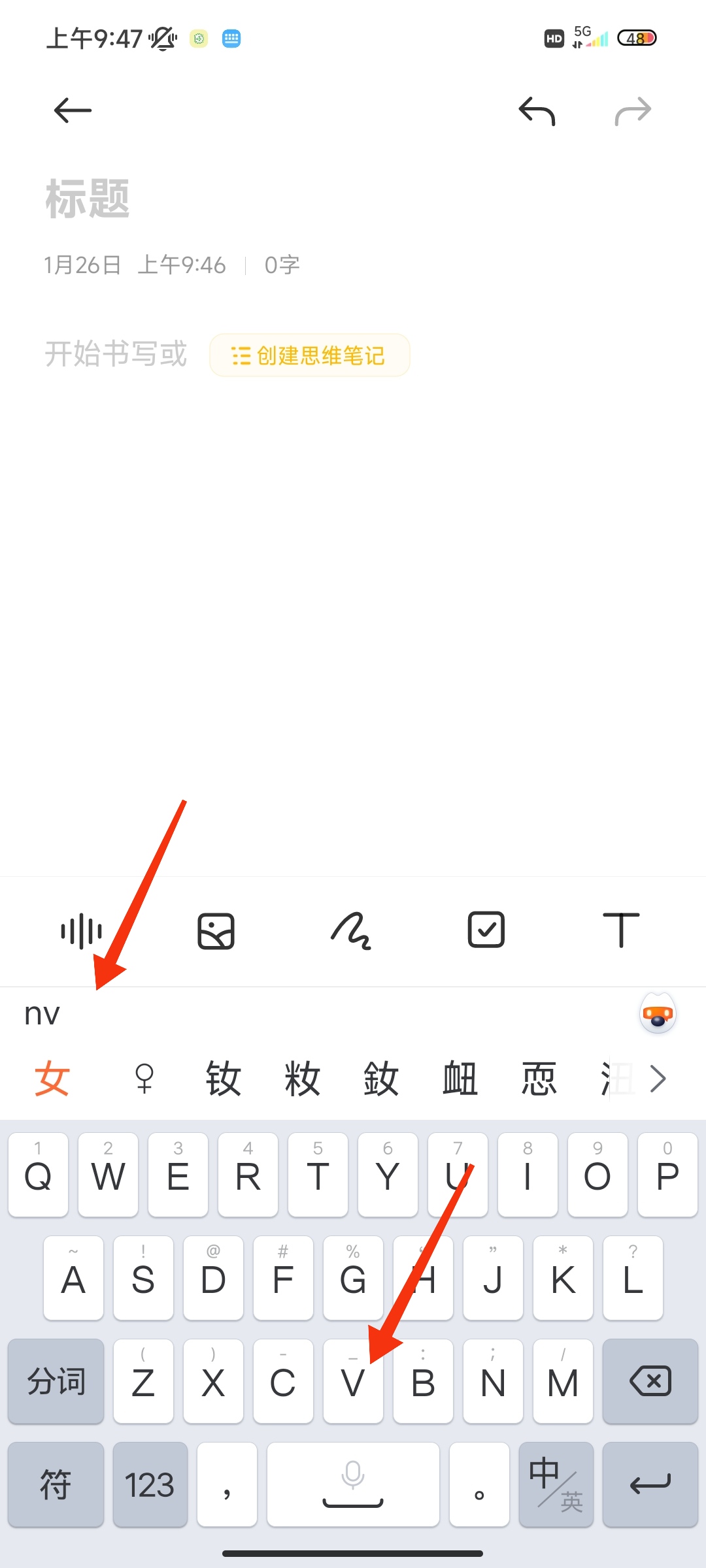This screenshot has width=706, height=1568.
Task: Choose the ♀ symbol candidate
Action: coord(144,1079)
